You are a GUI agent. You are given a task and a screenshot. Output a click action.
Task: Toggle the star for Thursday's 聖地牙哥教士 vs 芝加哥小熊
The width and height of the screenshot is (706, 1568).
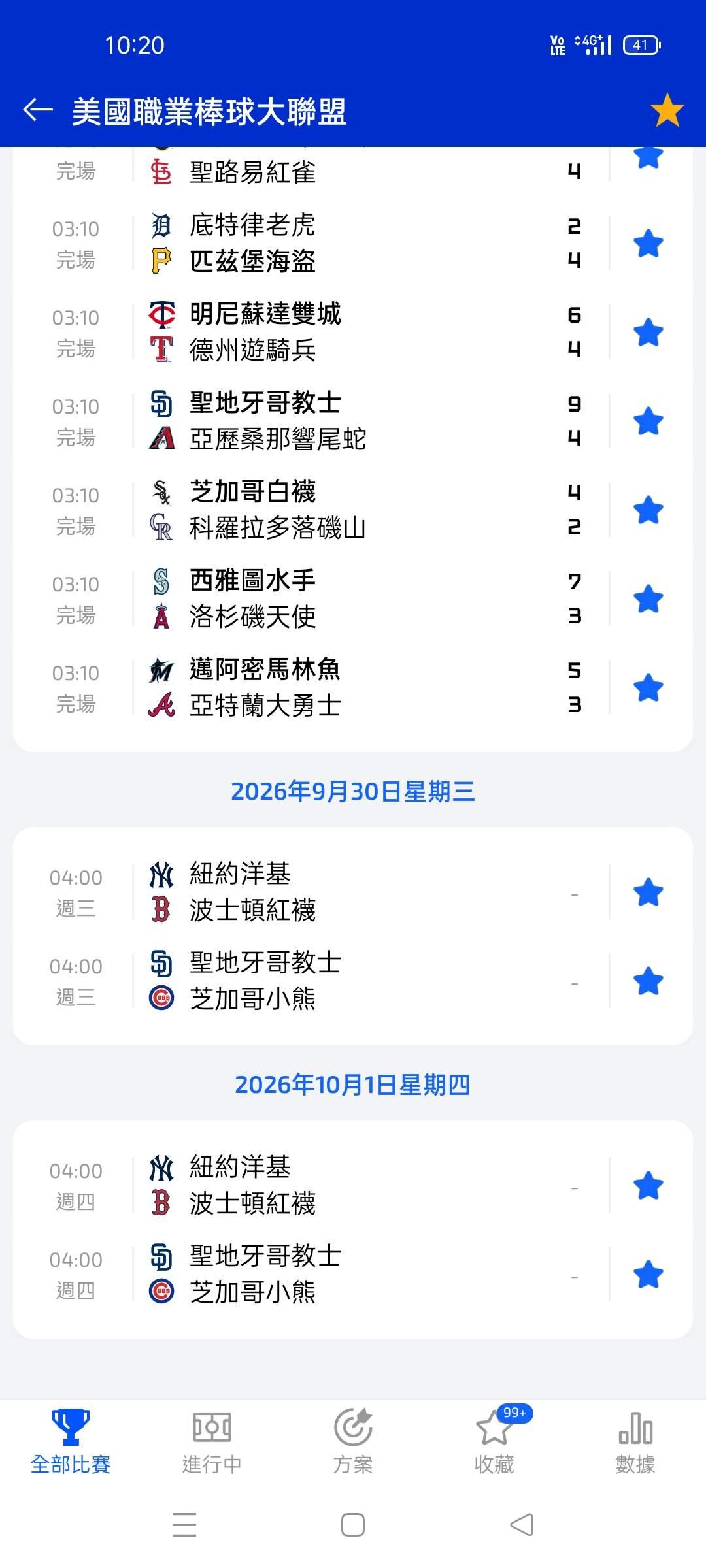pos(648,1275)
